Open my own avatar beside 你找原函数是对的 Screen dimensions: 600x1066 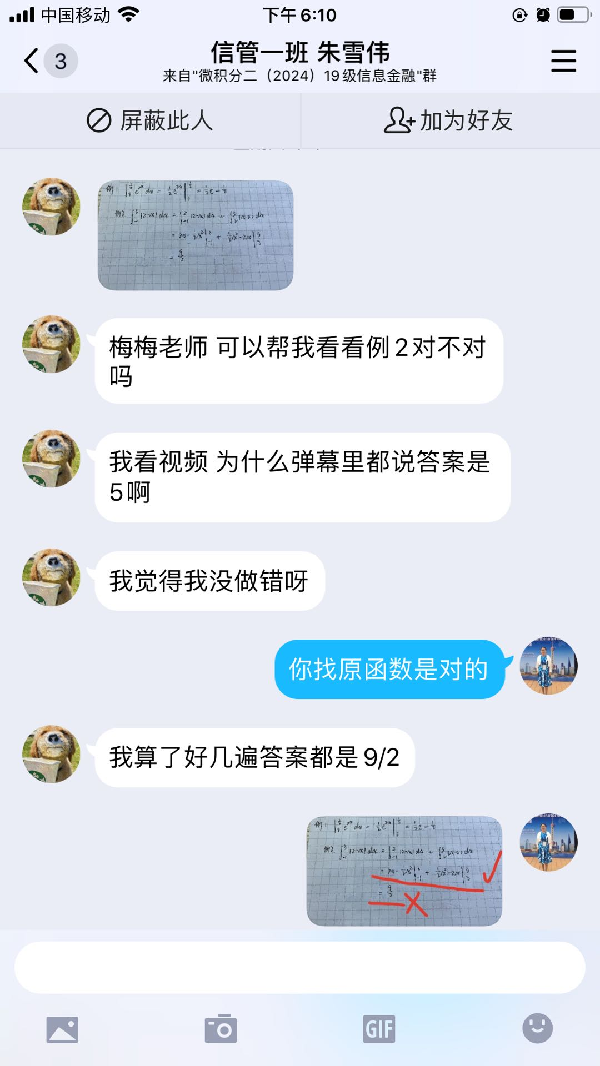click(549, 666)
